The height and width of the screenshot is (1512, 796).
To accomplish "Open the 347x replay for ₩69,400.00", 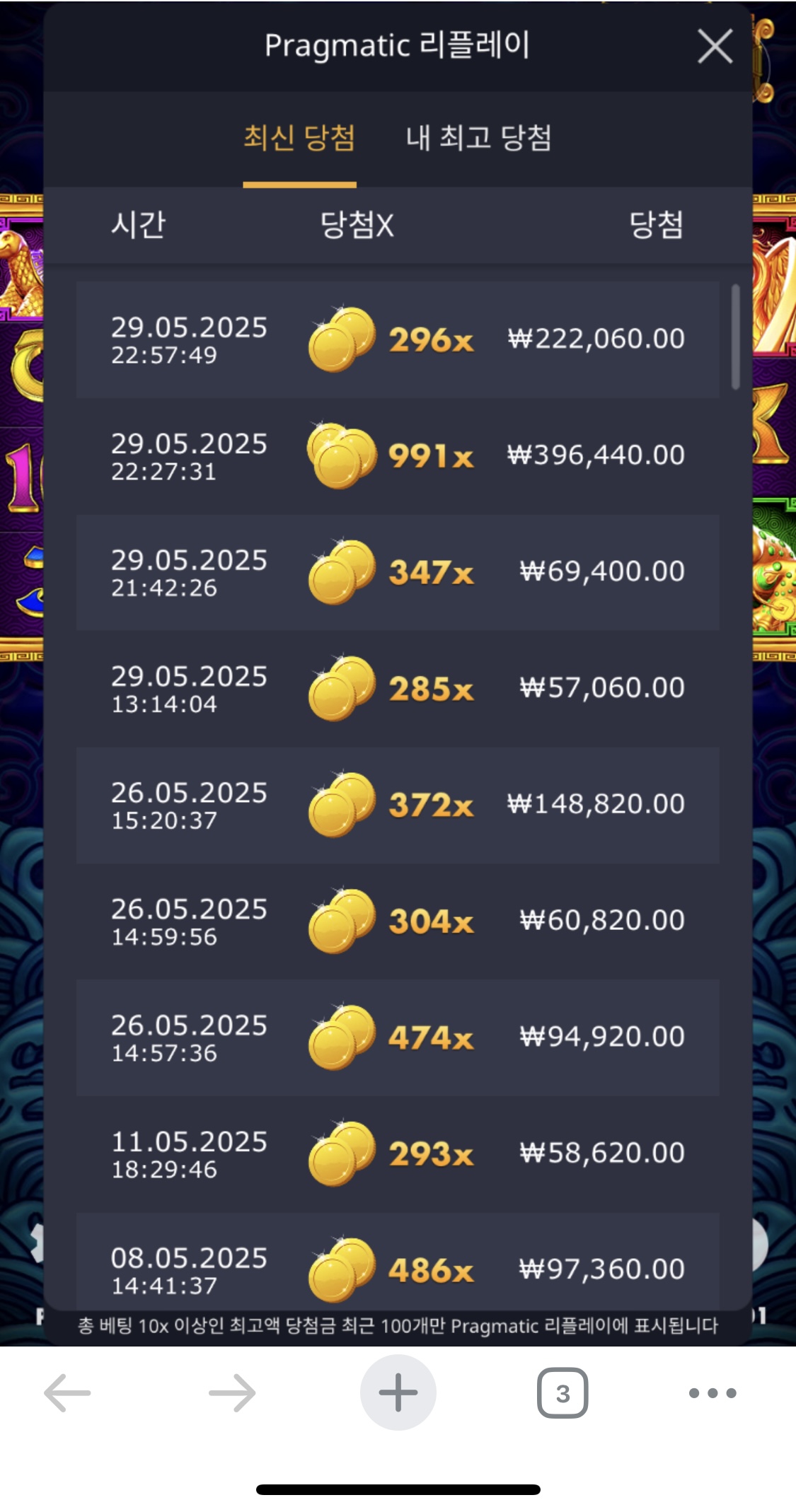I will pyautogui.click(x=398, y=572).
